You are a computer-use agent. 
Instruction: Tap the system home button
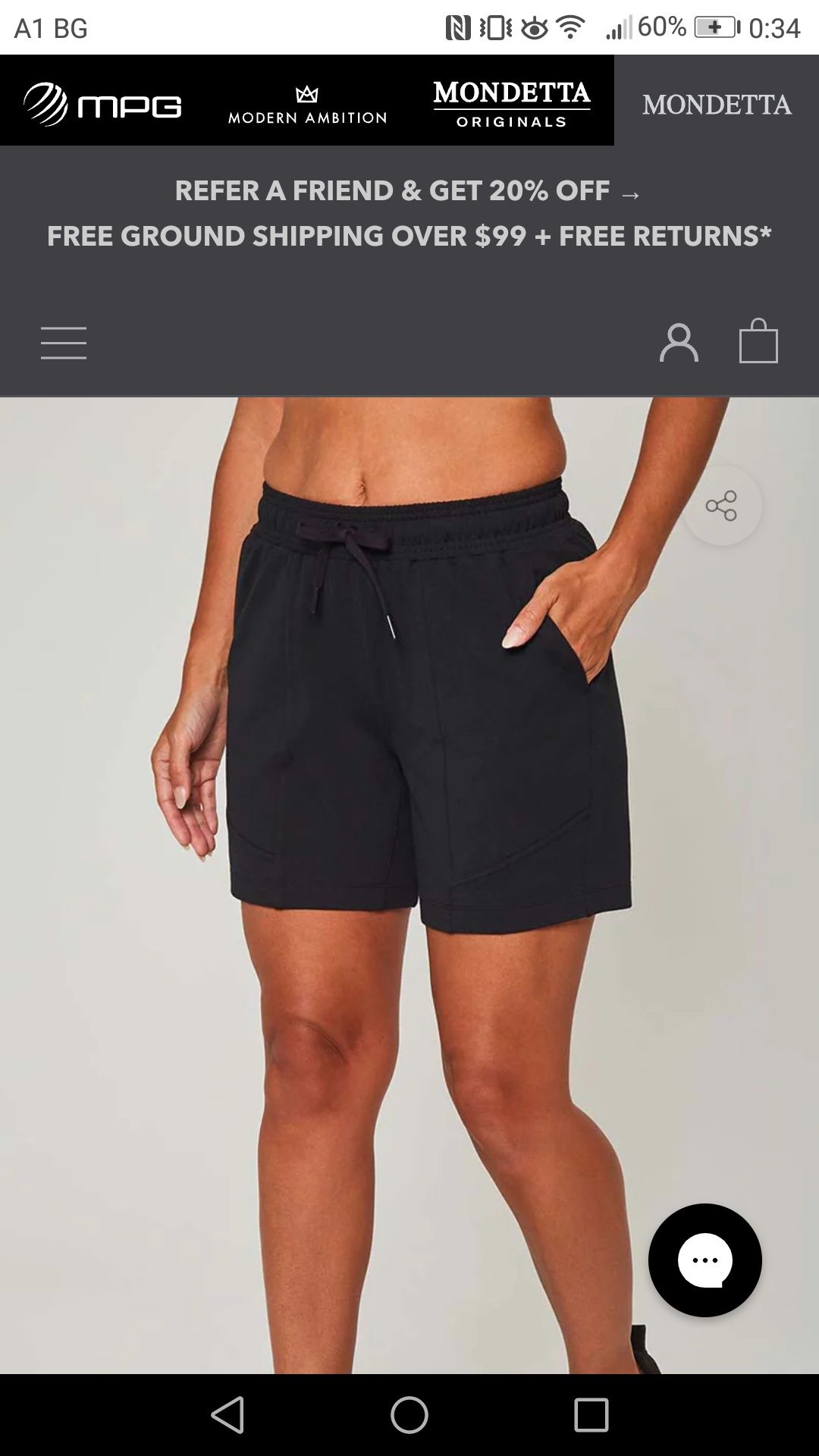point(409,1415)
